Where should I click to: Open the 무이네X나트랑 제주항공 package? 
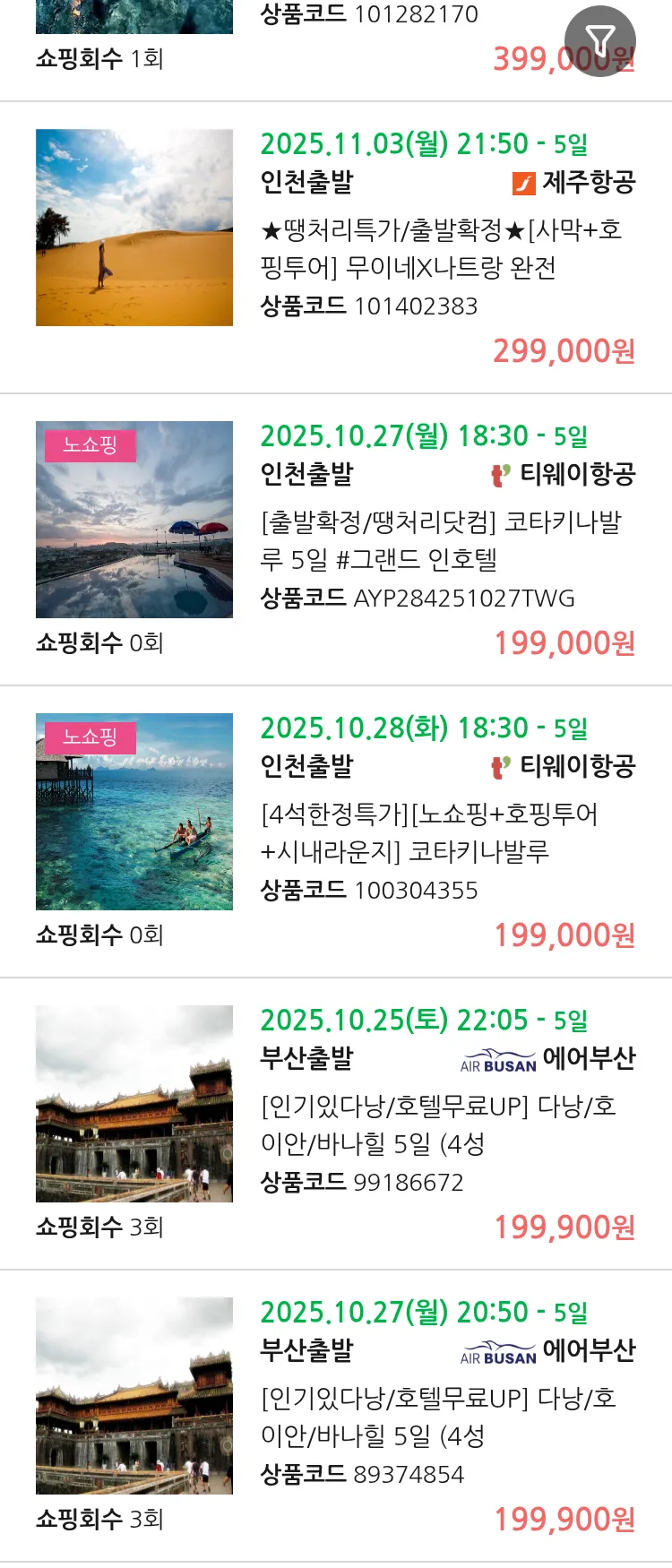click(439, 249)
